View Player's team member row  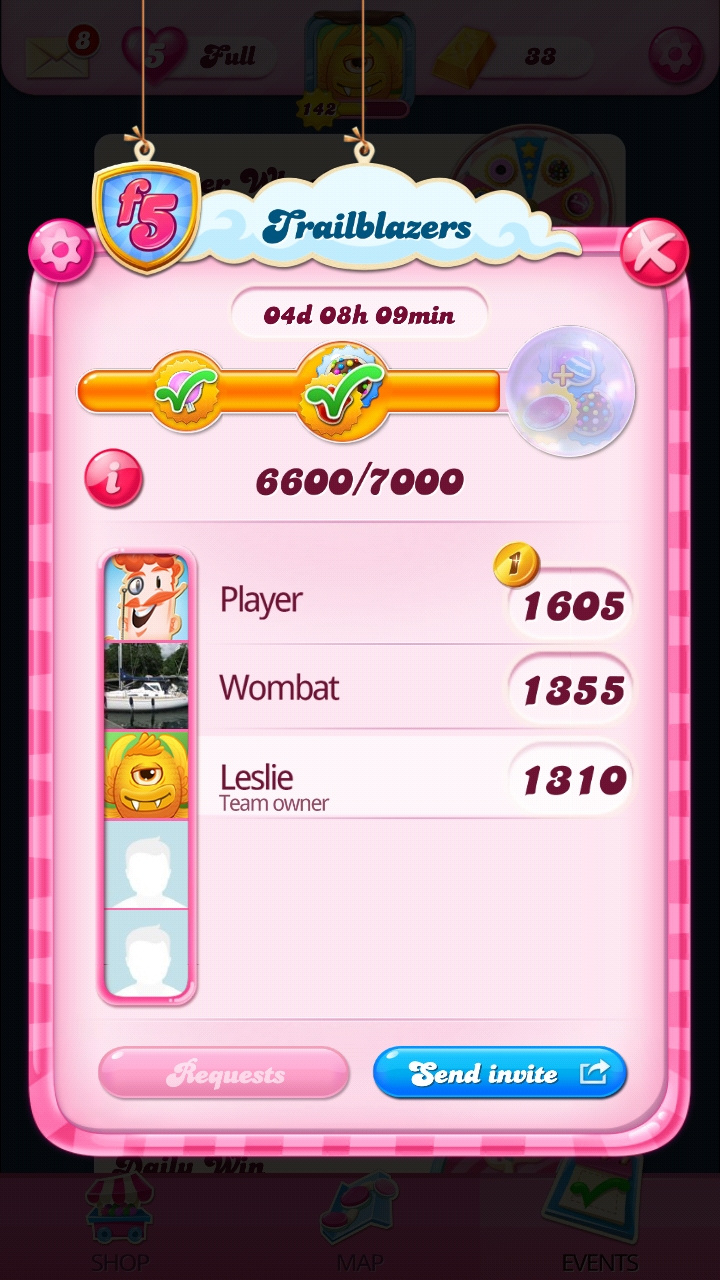pos(400,601)
